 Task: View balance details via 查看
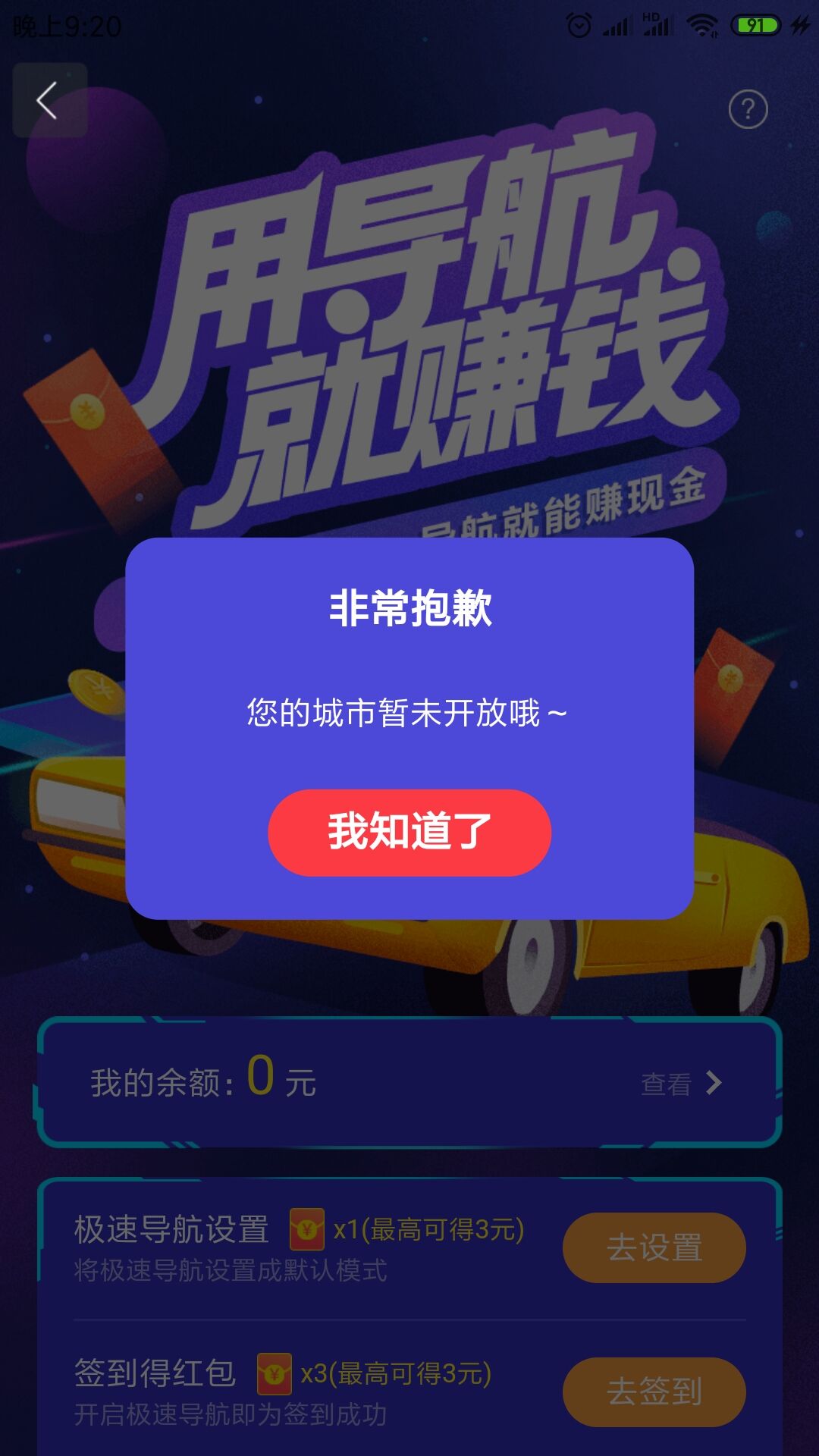click(680, 1083)
